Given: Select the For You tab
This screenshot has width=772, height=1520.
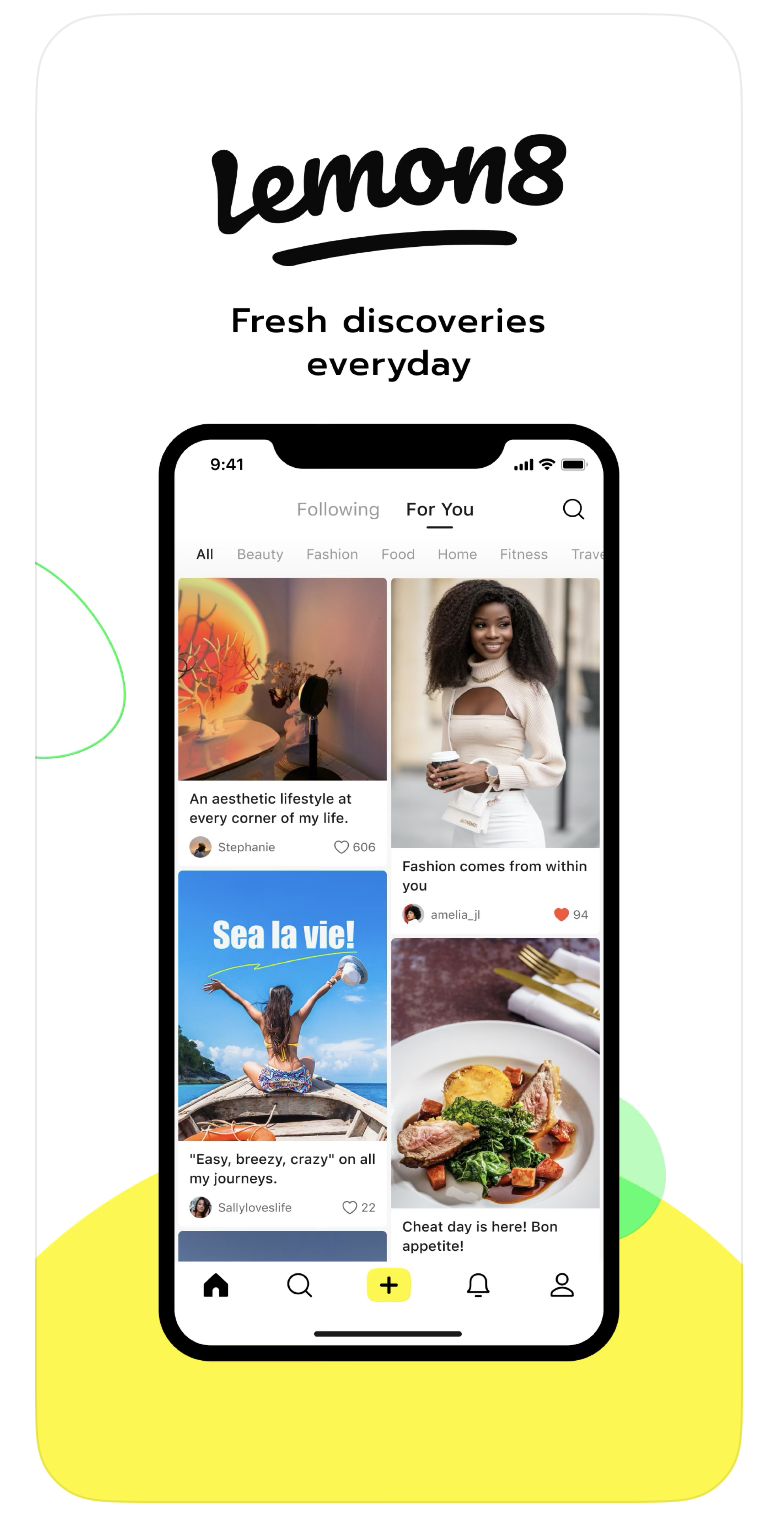Looking at the screenshot, I should click(439, 509).
